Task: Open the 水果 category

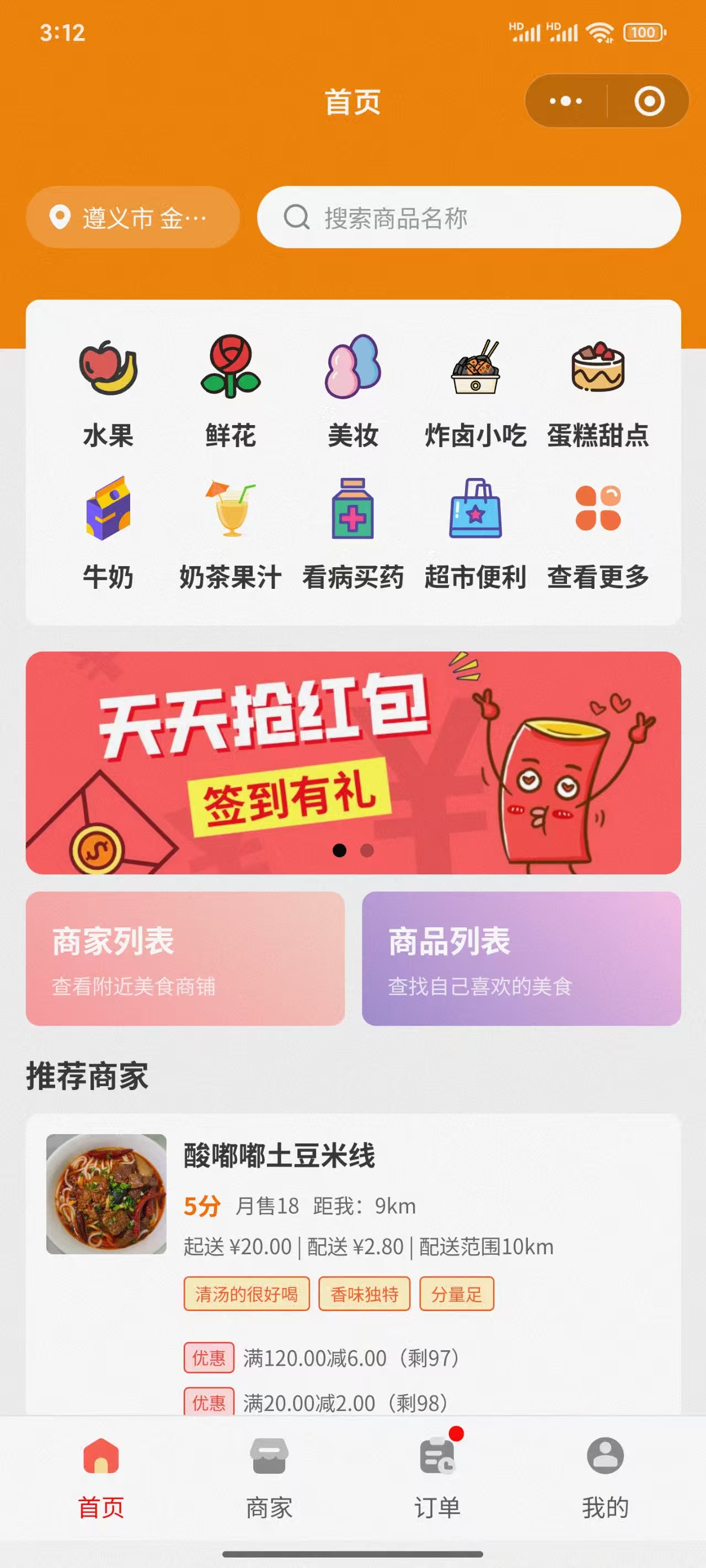Action: [109, 391]
